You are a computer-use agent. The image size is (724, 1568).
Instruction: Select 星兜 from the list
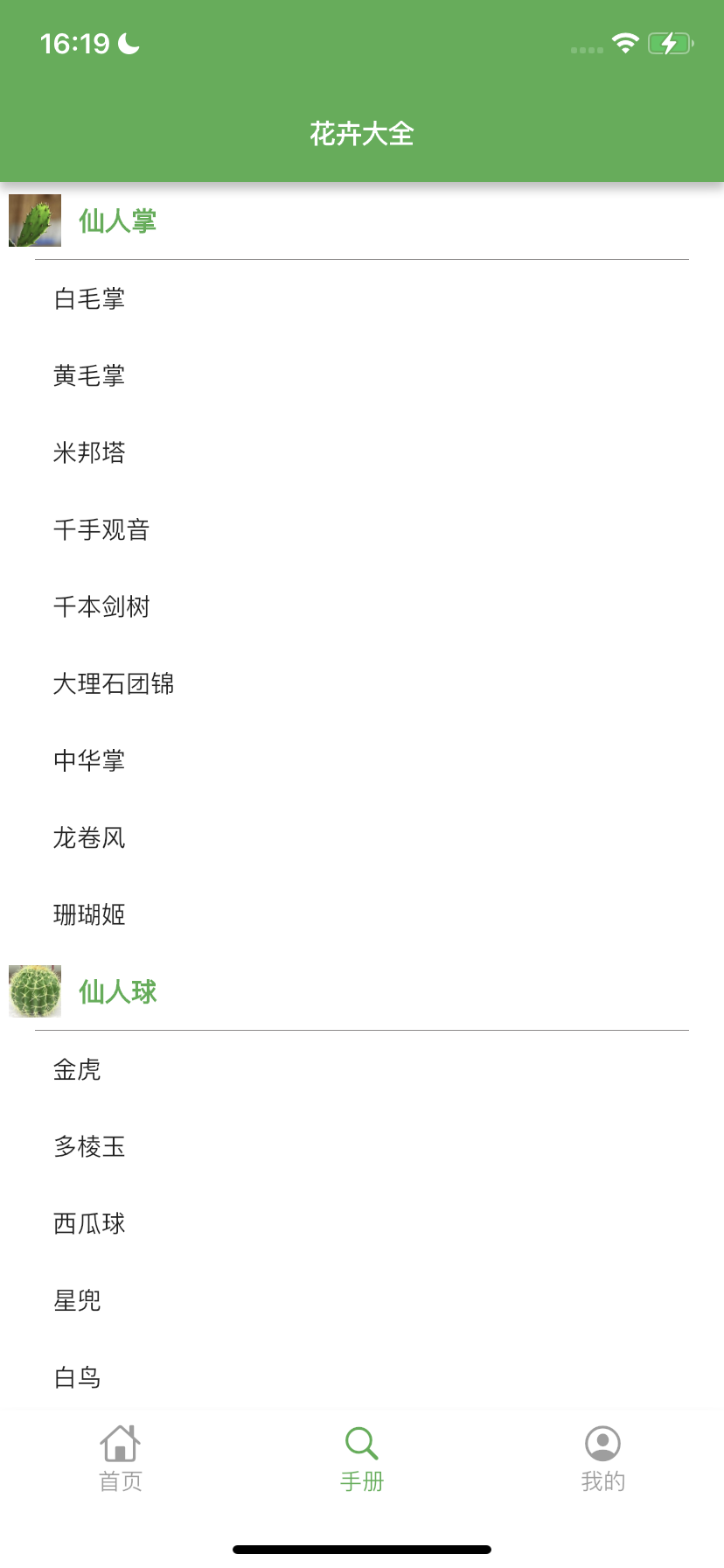tap(77, 1301)
